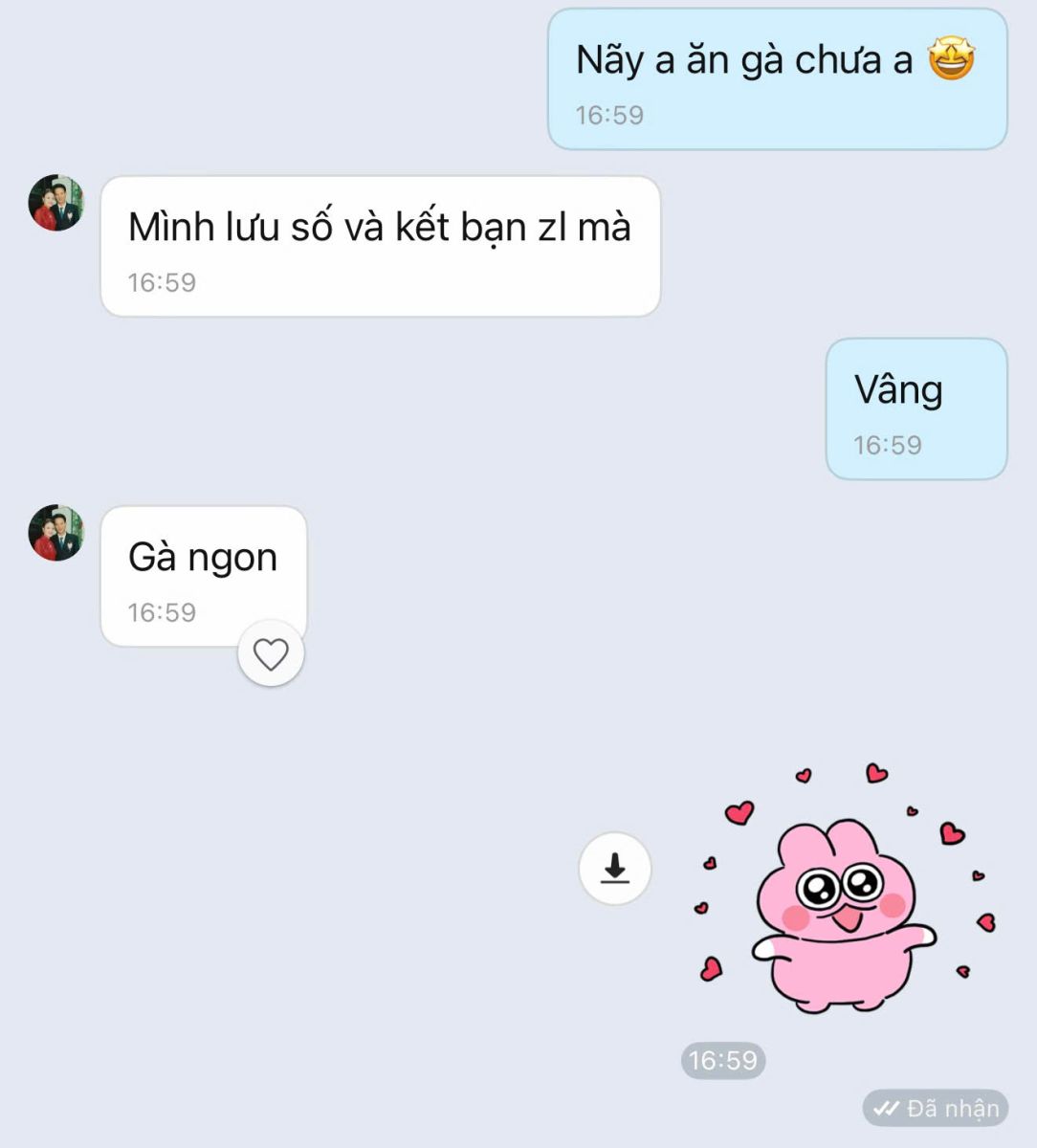Open sender's avatar beside "Mình lưu số" message

56,203
